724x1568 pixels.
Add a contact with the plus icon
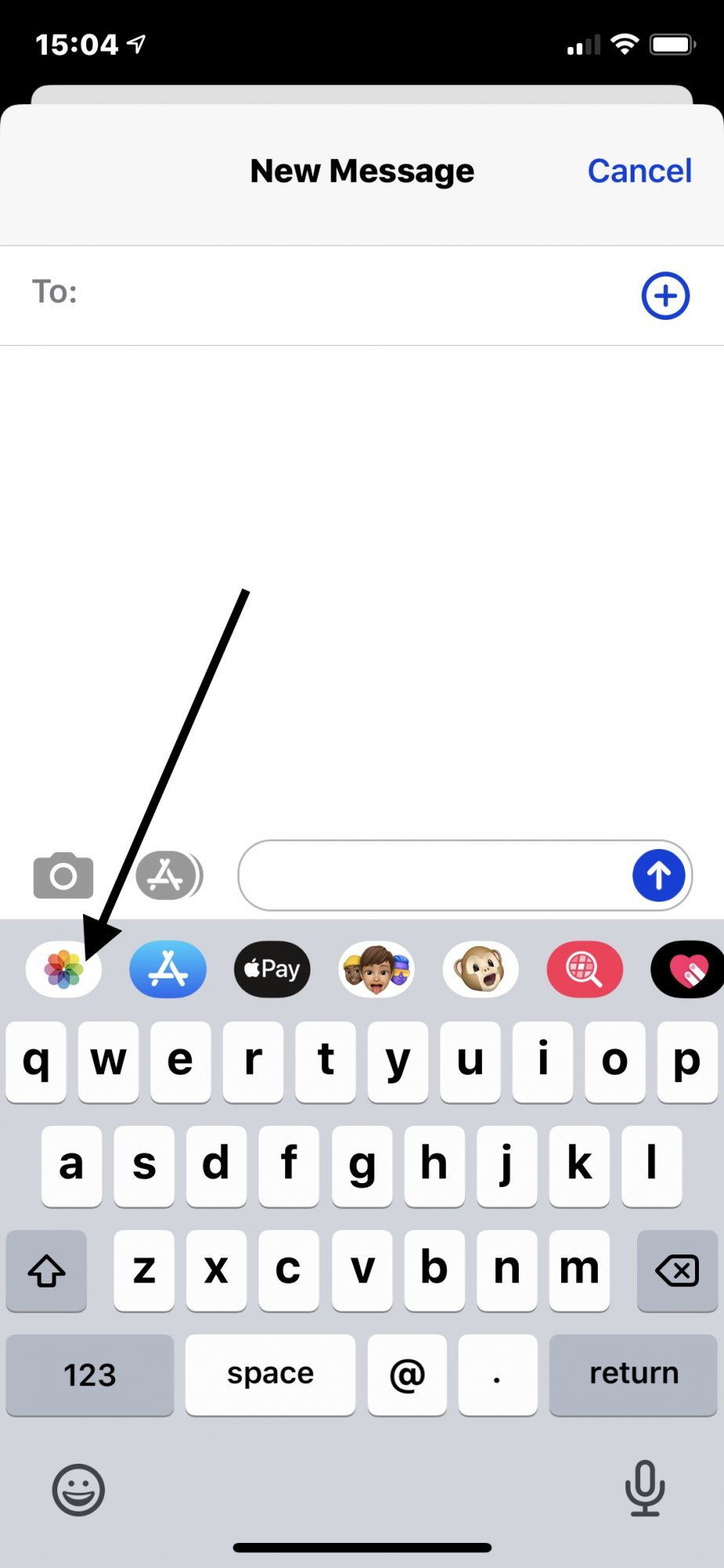point(665,296)
